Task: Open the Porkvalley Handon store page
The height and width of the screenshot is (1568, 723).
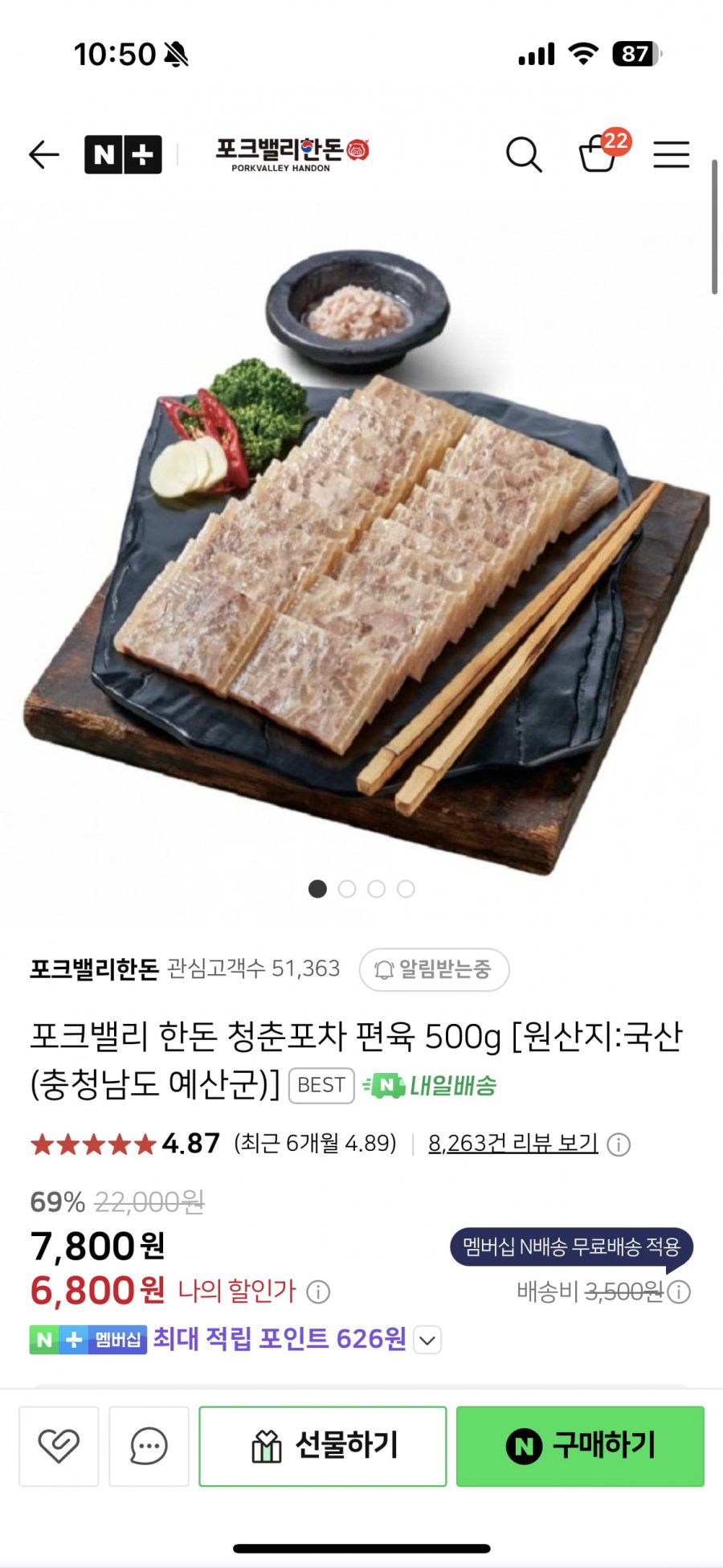Action: [292, 154]
